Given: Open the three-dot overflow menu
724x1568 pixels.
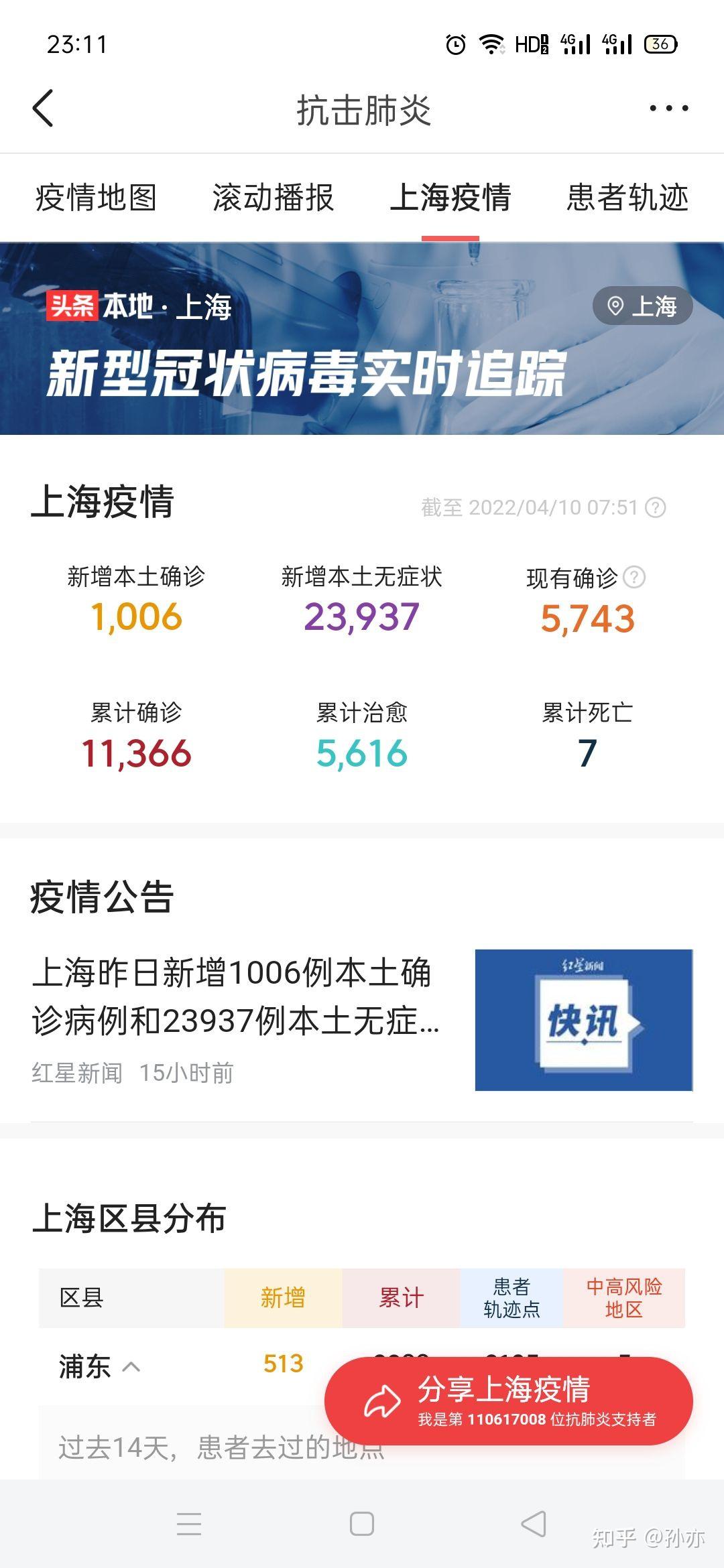Looking at the screenshot, I should (668, 109).
